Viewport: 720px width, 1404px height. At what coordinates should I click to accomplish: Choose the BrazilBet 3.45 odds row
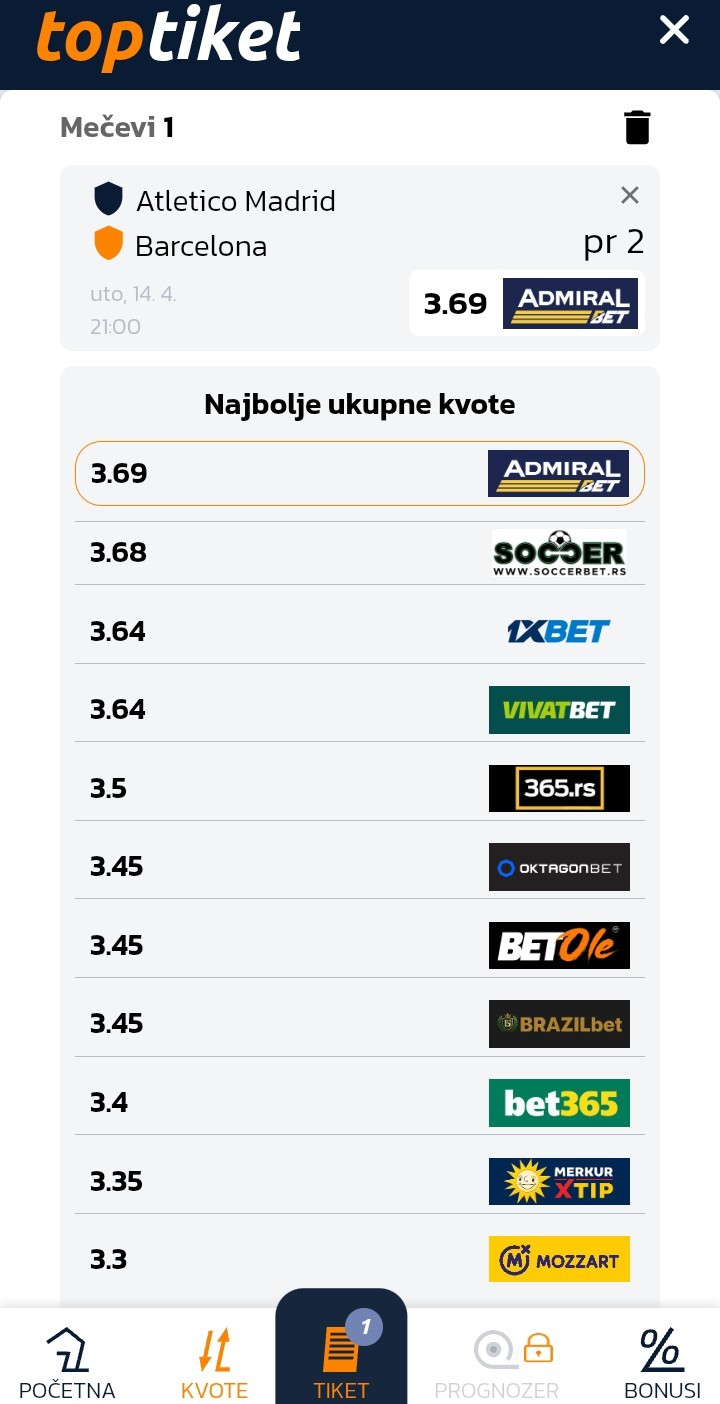click(x=360, y=1023)
